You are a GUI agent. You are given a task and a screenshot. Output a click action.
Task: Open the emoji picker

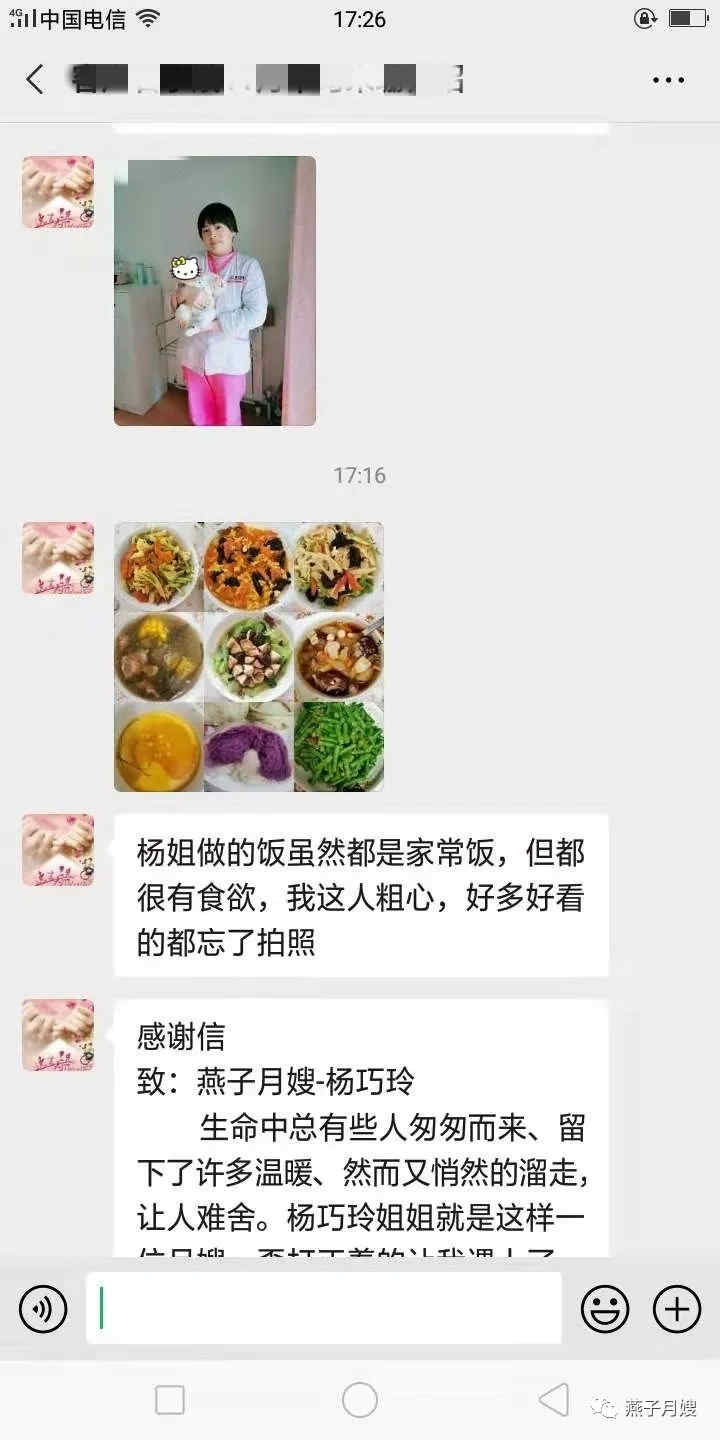point(605,1308)
